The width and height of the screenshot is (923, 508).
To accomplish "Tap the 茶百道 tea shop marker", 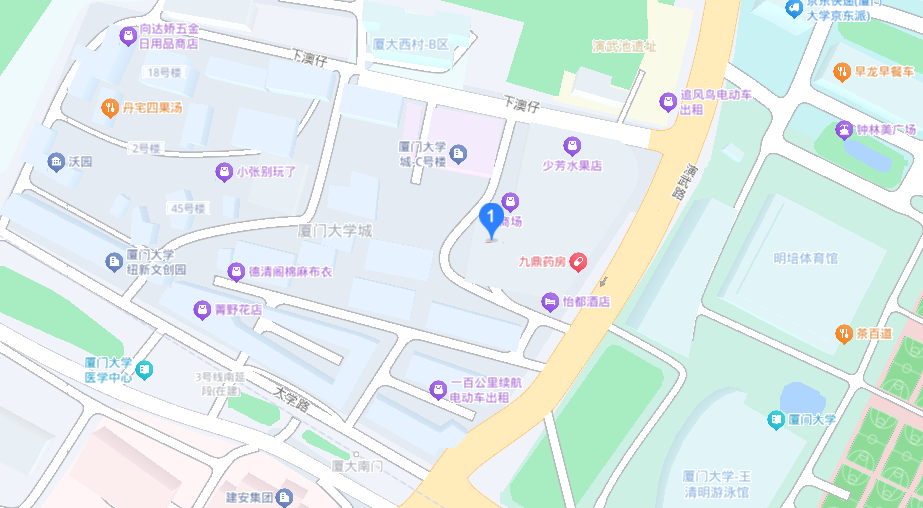I will coord(843,333).
